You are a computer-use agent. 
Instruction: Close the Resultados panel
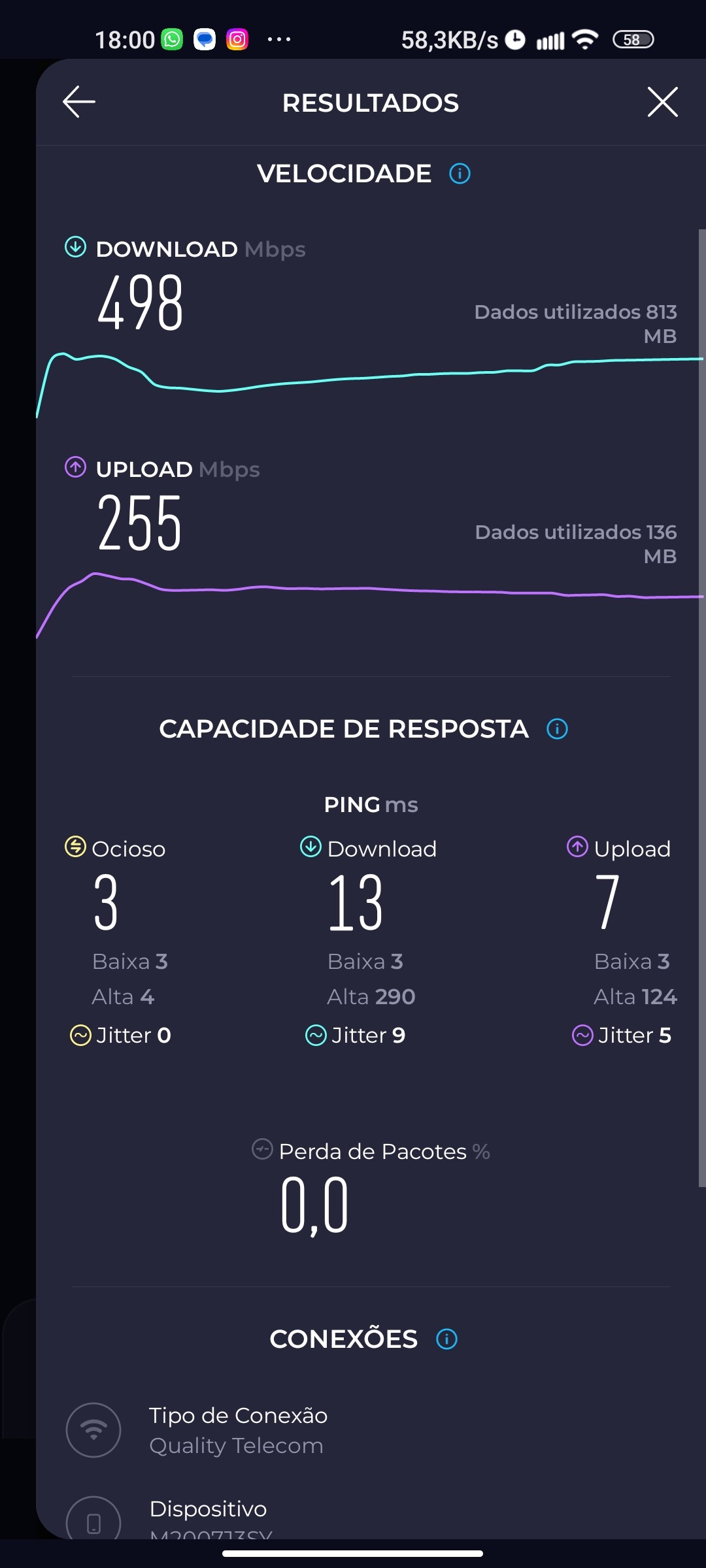click(662, 102)
